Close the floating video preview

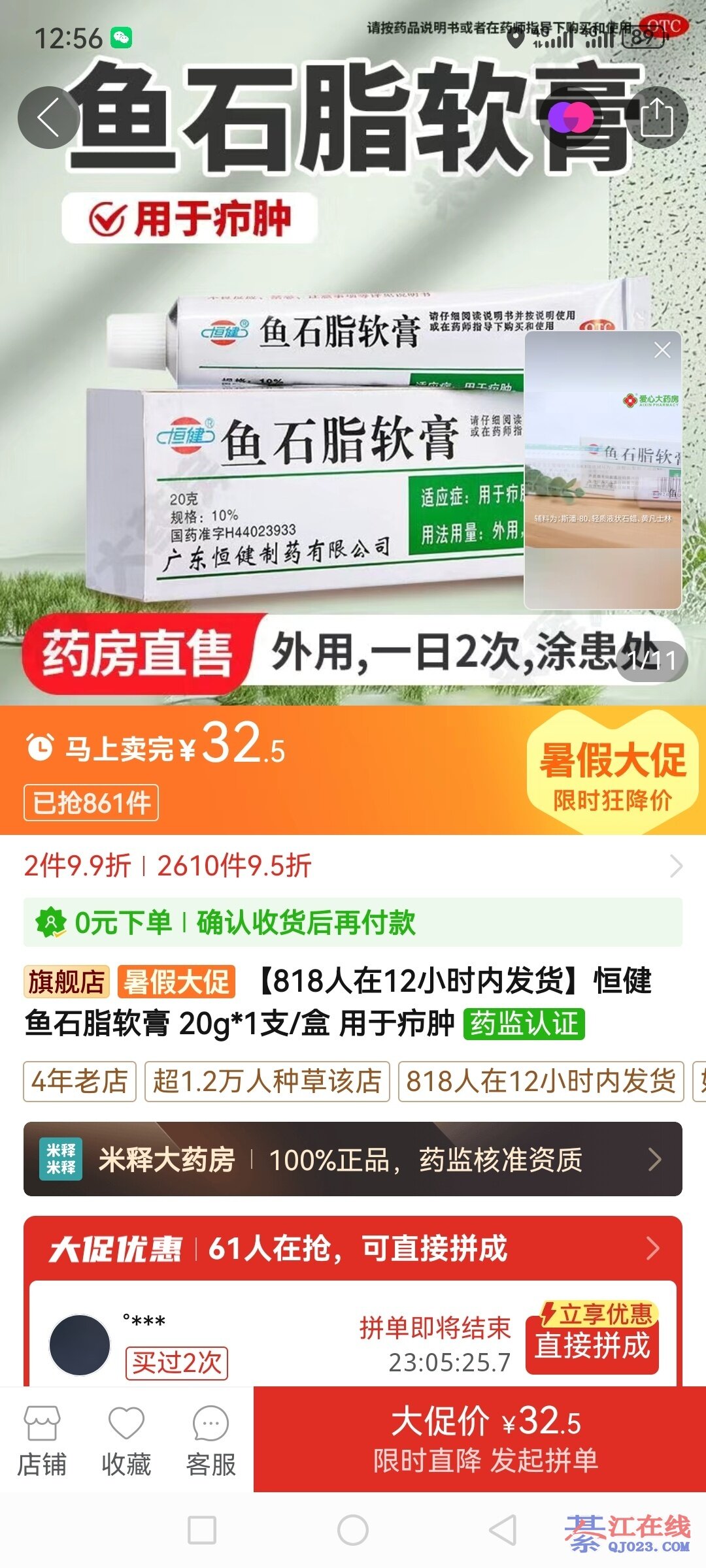[x=662, y=350]
